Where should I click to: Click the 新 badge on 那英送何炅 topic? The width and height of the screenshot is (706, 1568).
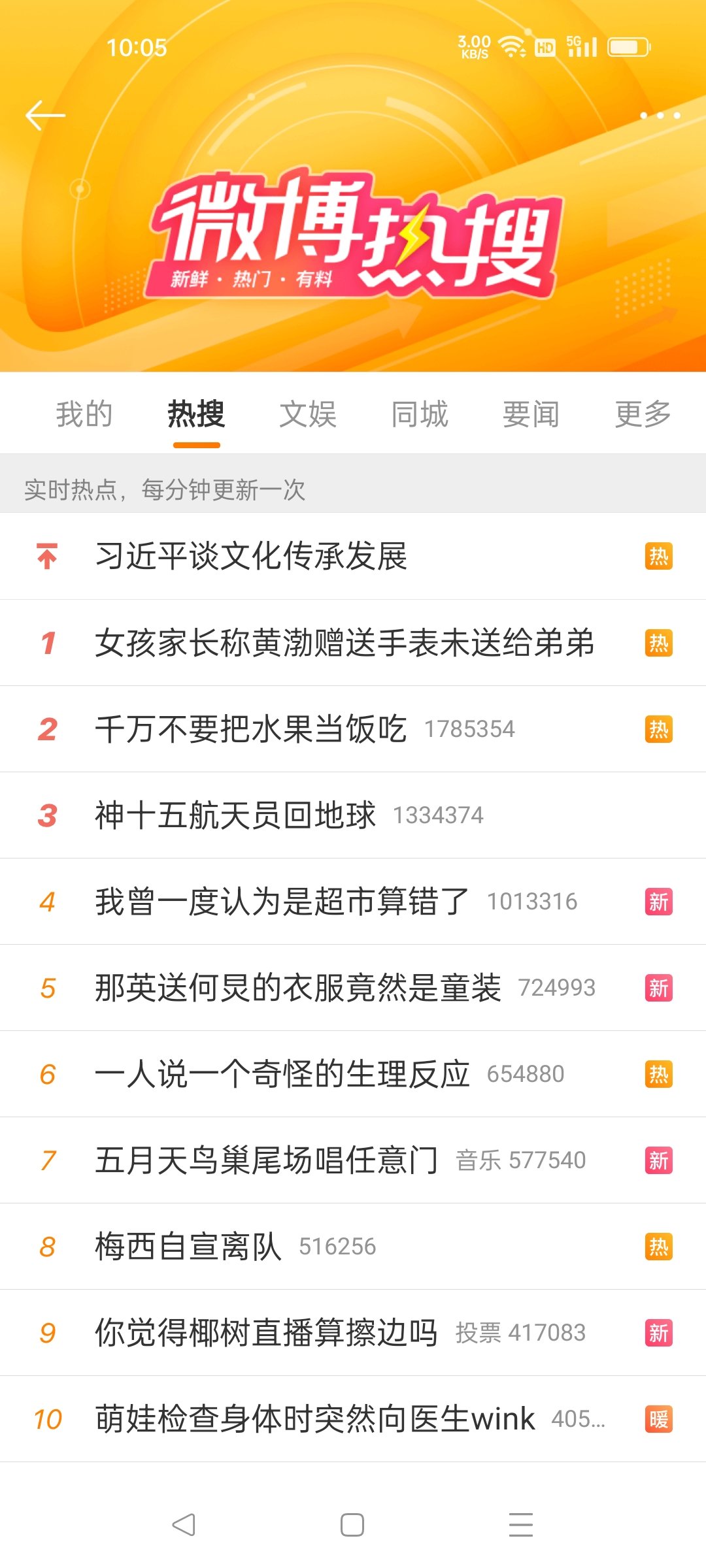coord(660,988)
